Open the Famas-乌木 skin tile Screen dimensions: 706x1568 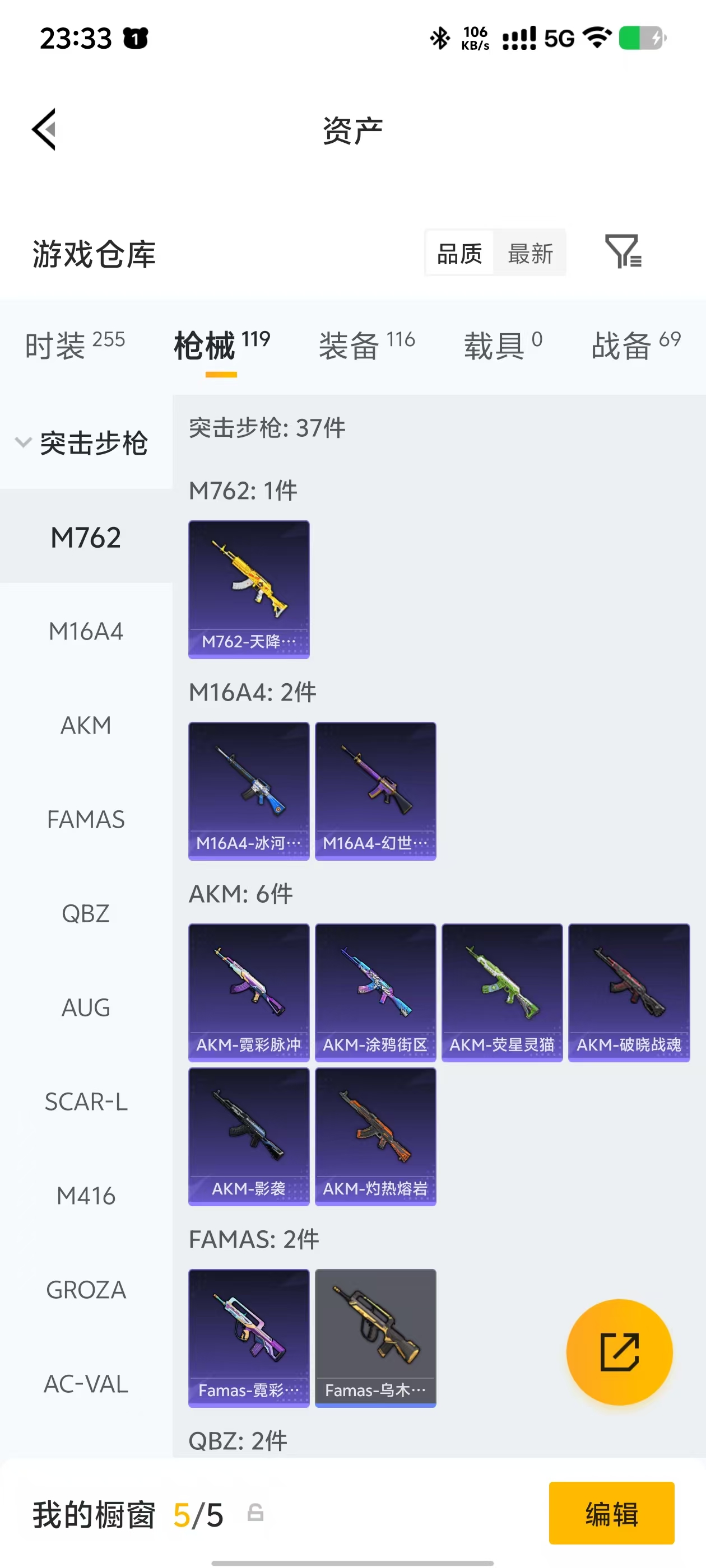[x=375, y=1338]
